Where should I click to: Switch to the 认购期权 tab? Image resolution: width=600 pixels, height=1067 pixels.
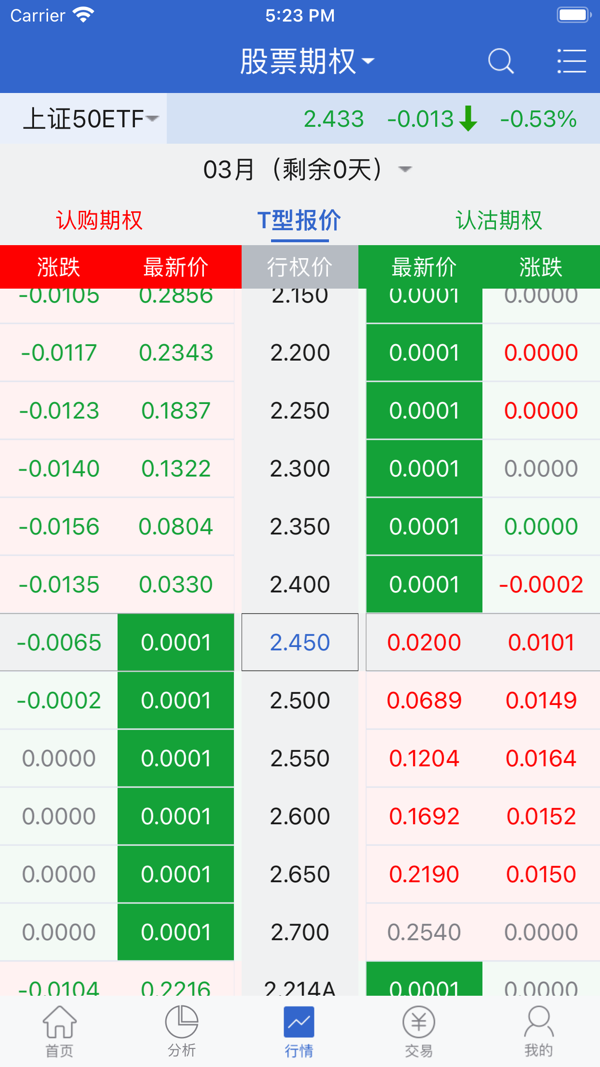point(99,220)
